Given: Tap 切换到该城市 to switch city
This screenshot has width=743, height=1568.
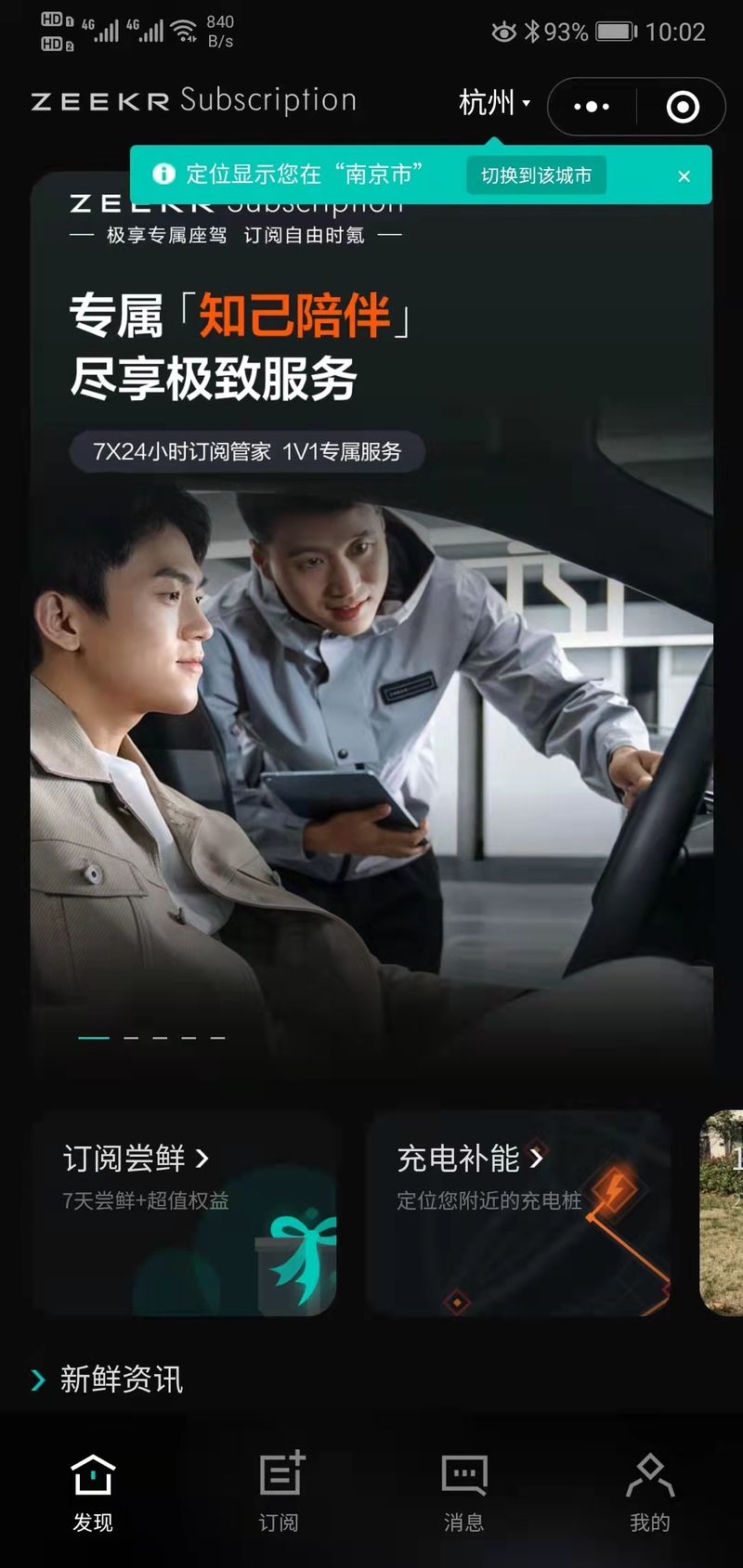Looking at the screenshot, I should coord(536,175).
